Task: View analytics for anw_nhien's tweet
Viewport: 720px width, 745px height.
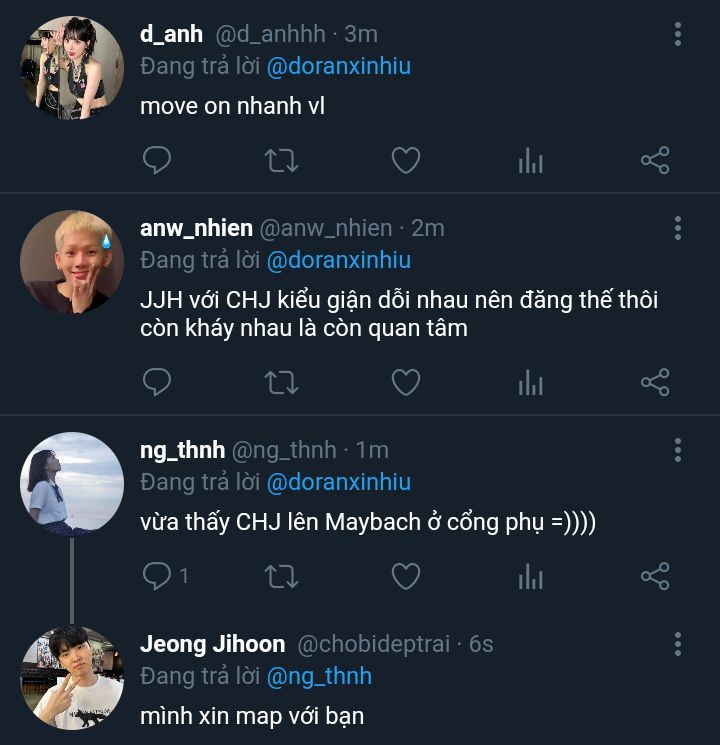Action: [x=530, y=382]
